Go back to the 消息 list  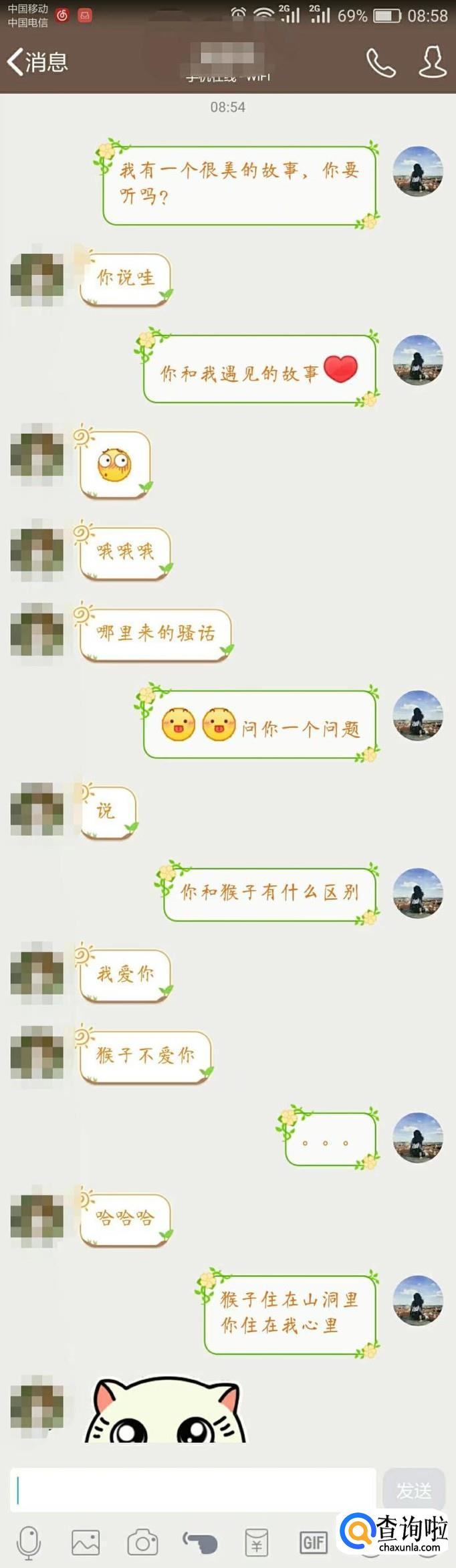(37, 62)
